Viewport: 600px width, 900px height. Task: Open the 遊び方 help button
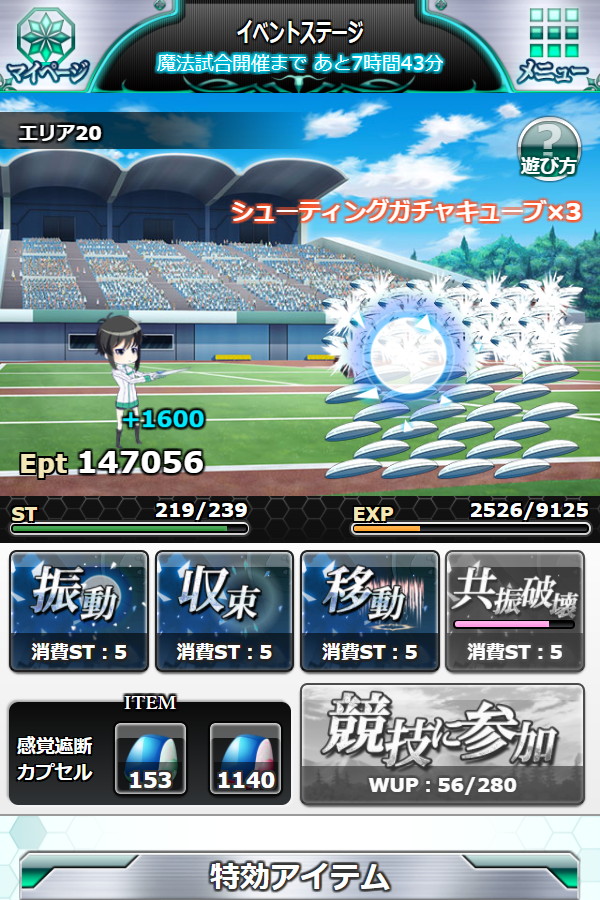click(x=549, y=150)
